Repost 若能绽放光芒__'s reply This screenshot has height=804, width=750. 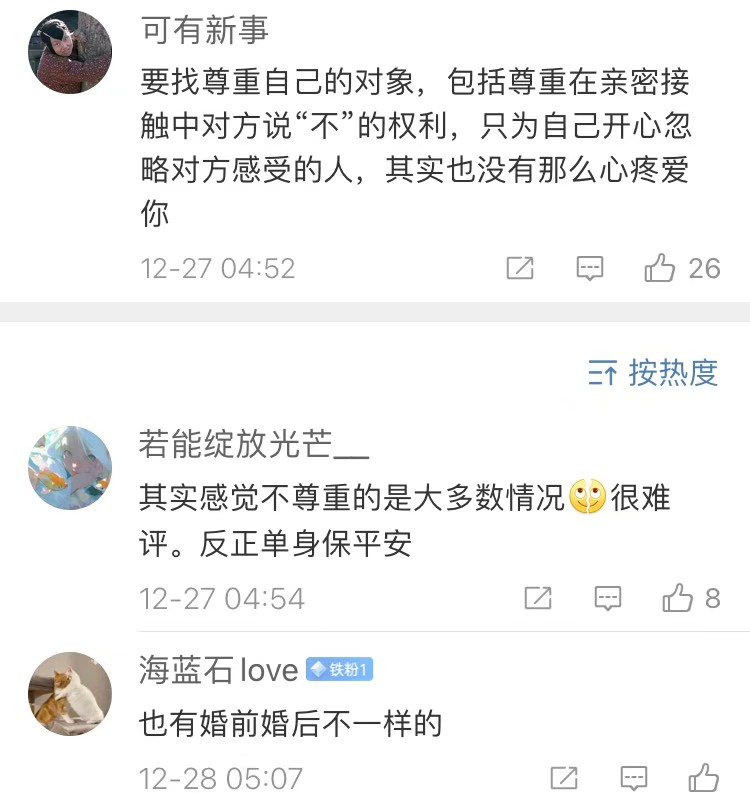point(538,598)
